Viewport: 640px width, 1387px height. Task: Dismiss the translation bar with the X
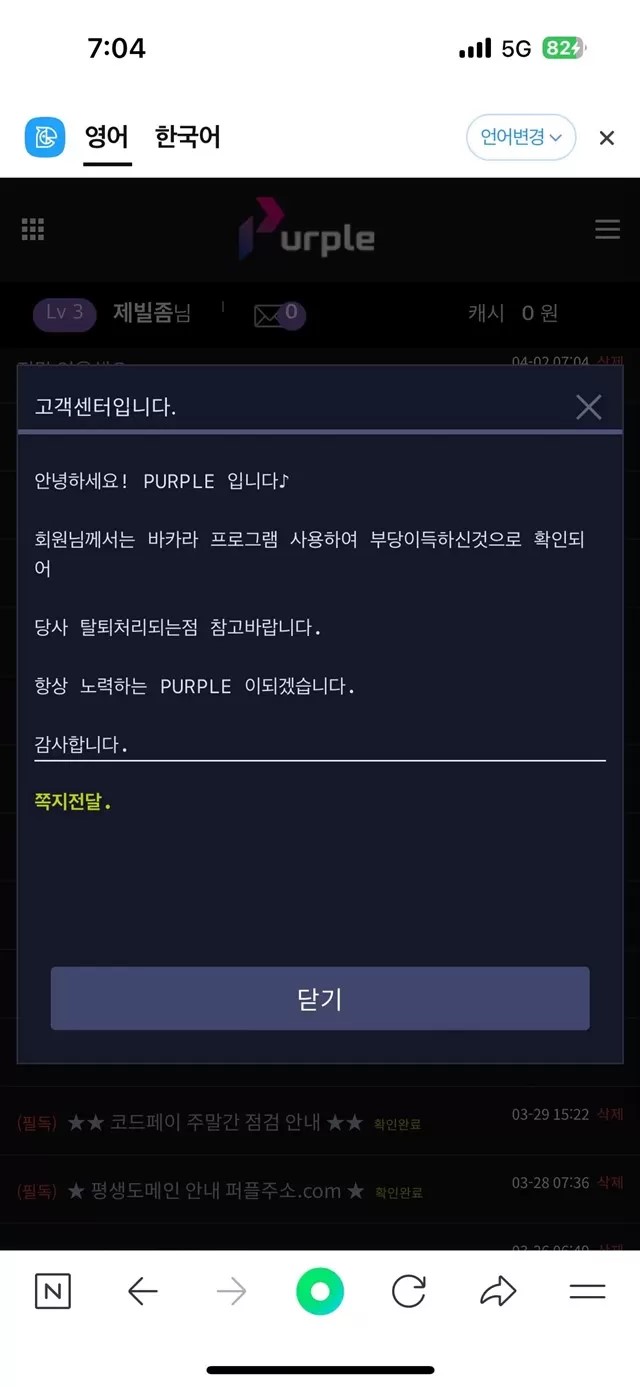606,138
